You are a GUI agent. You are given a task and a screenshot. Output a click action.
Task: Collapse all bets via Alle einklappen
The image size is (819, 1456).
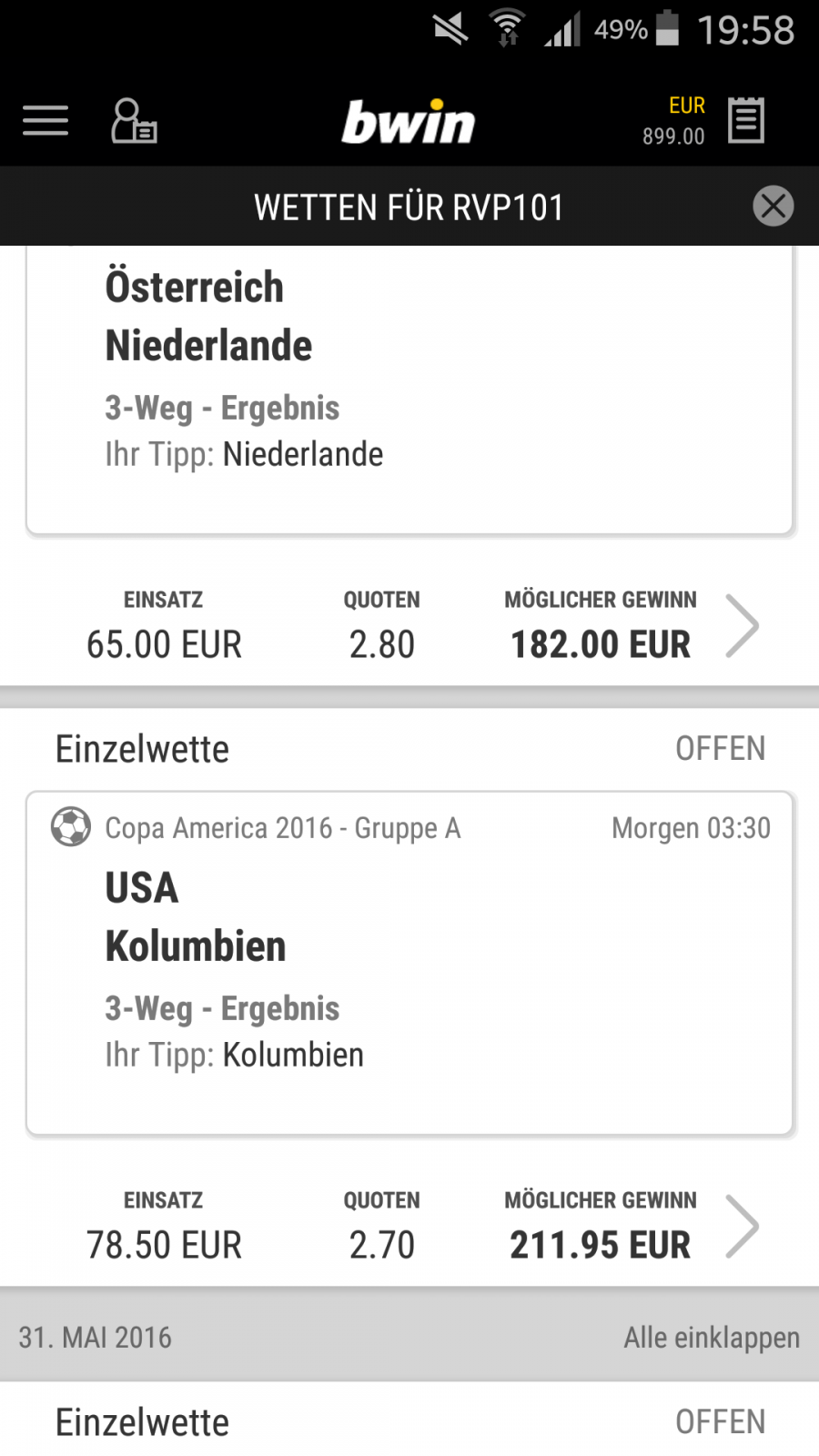point(712,1338)
